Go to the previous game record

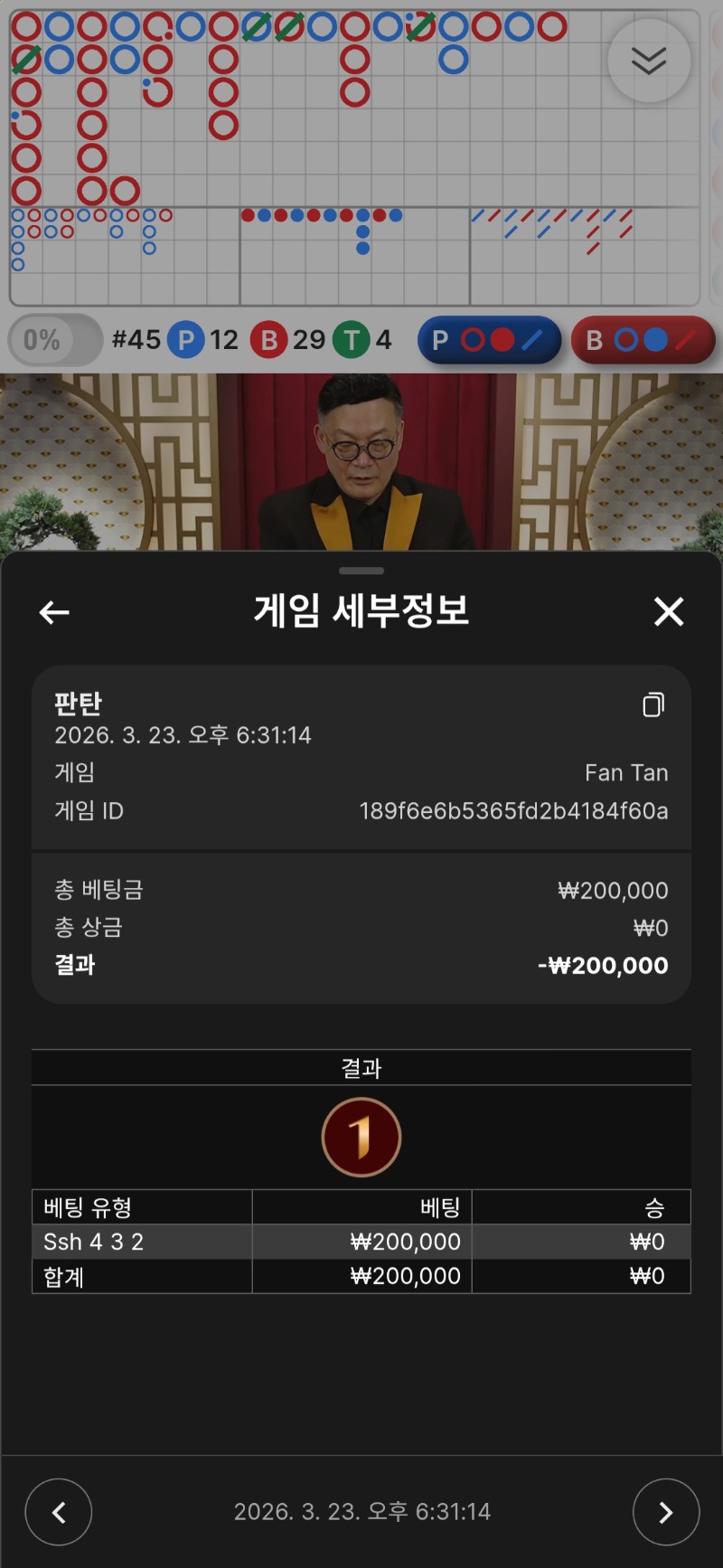point(59,1512)
